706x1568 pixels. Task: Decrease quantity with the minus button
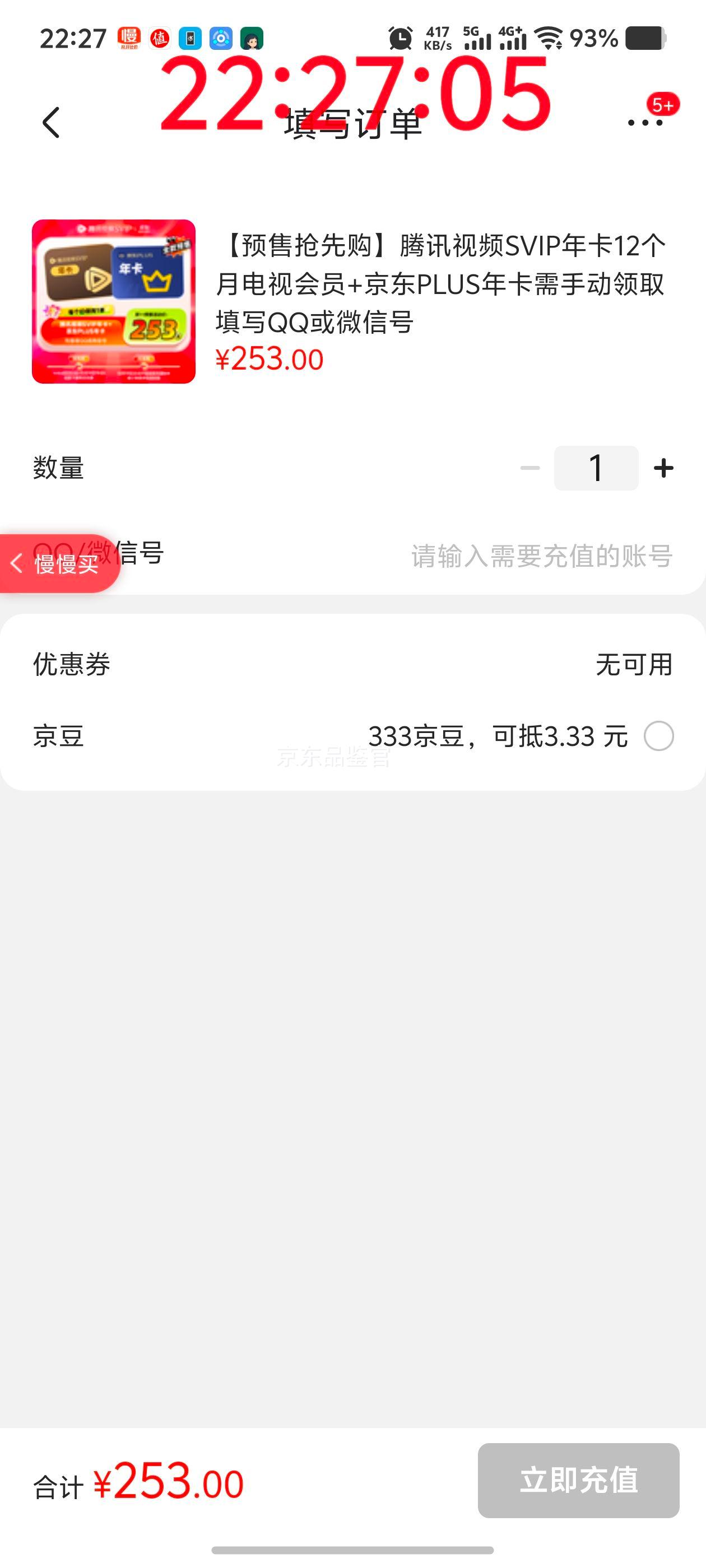point(530,468)
